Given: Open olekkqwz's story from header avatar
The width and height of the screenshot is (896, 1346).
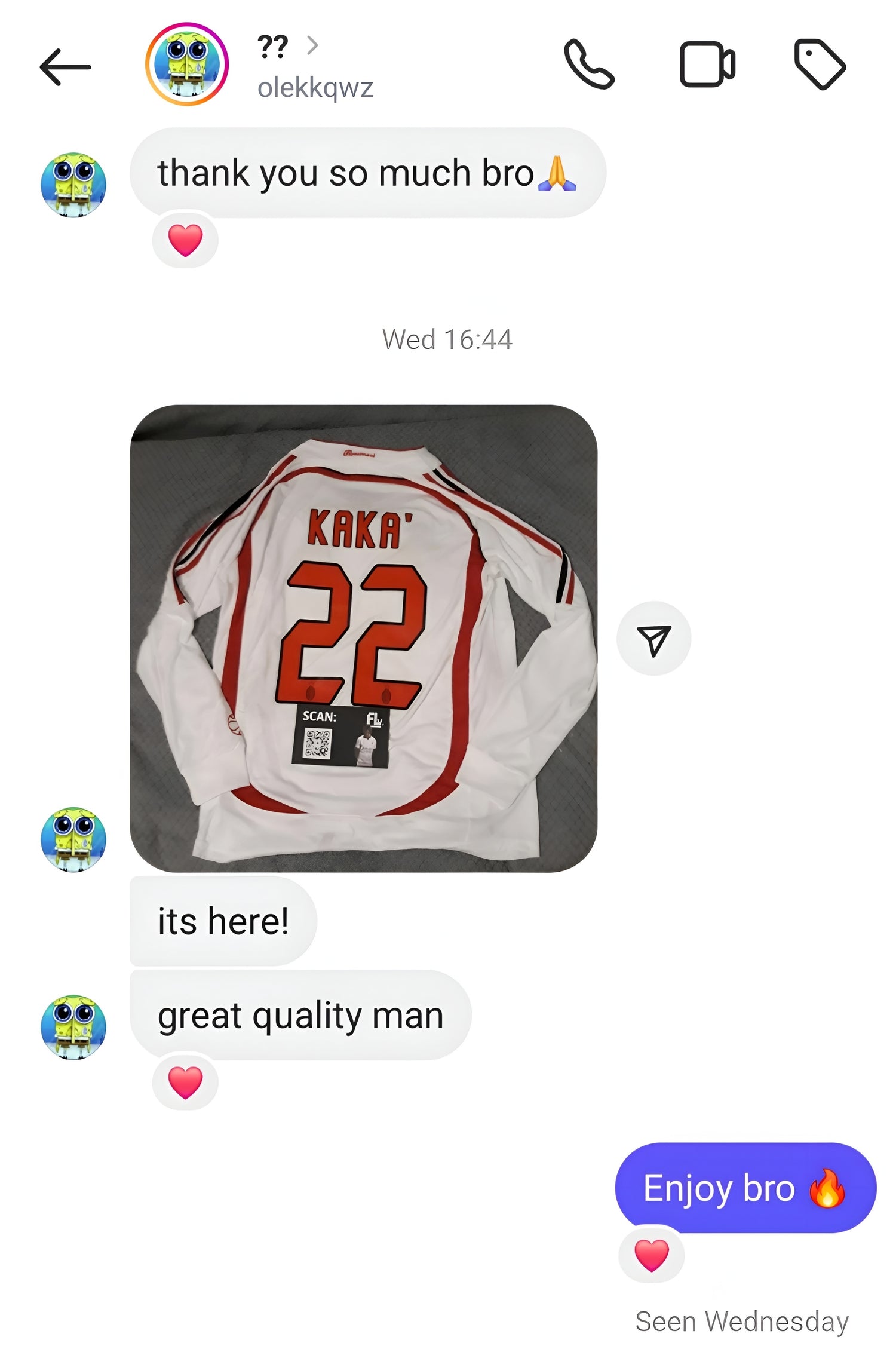Looking at the screenshot, I should (x=187, y=65).
